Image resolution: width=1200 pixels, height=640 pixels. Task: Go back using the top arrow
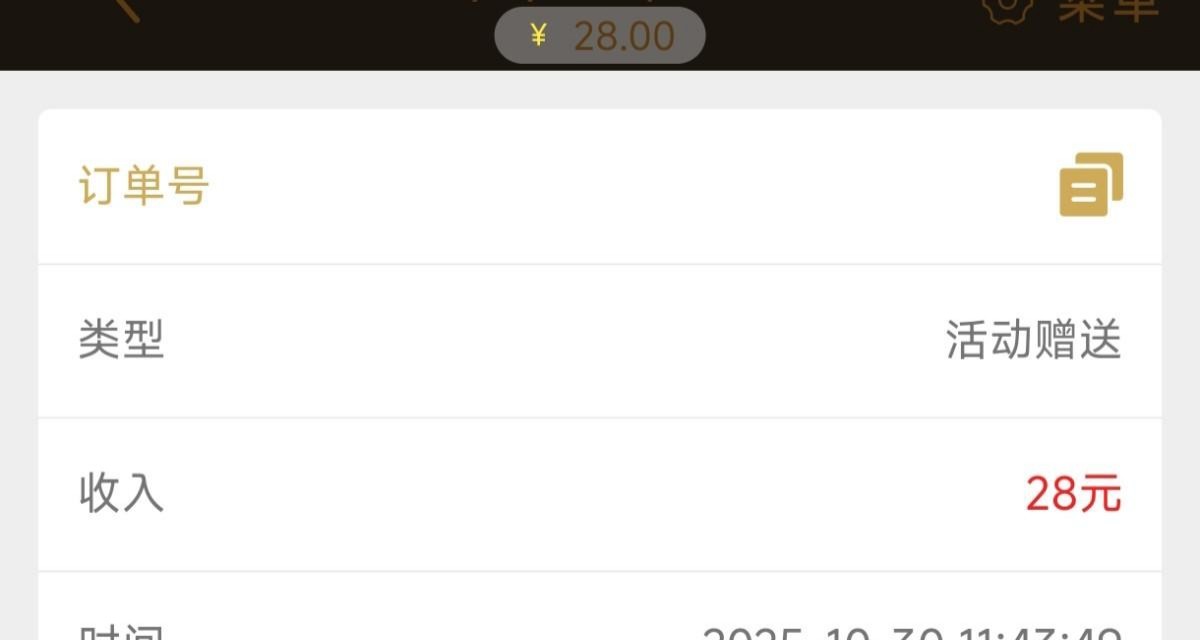click(x=126, y=8)
